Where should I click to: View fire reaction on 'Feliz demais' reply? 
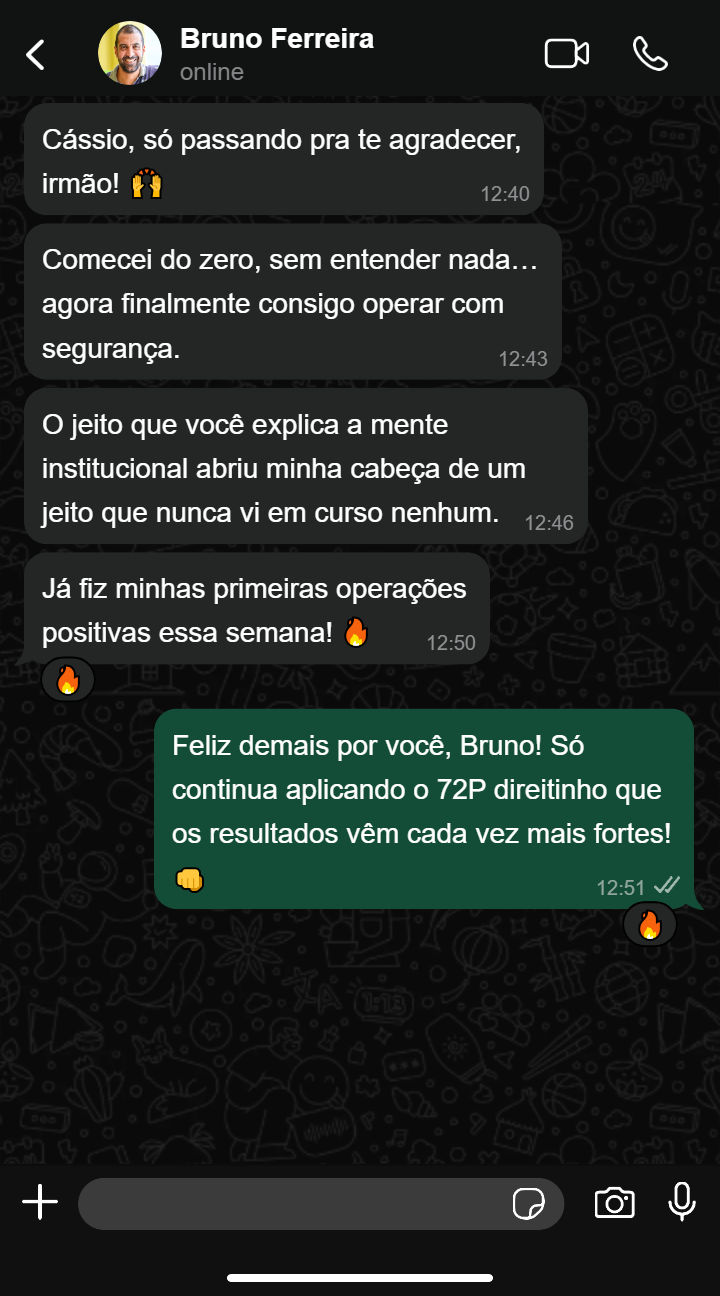point(650,925)
